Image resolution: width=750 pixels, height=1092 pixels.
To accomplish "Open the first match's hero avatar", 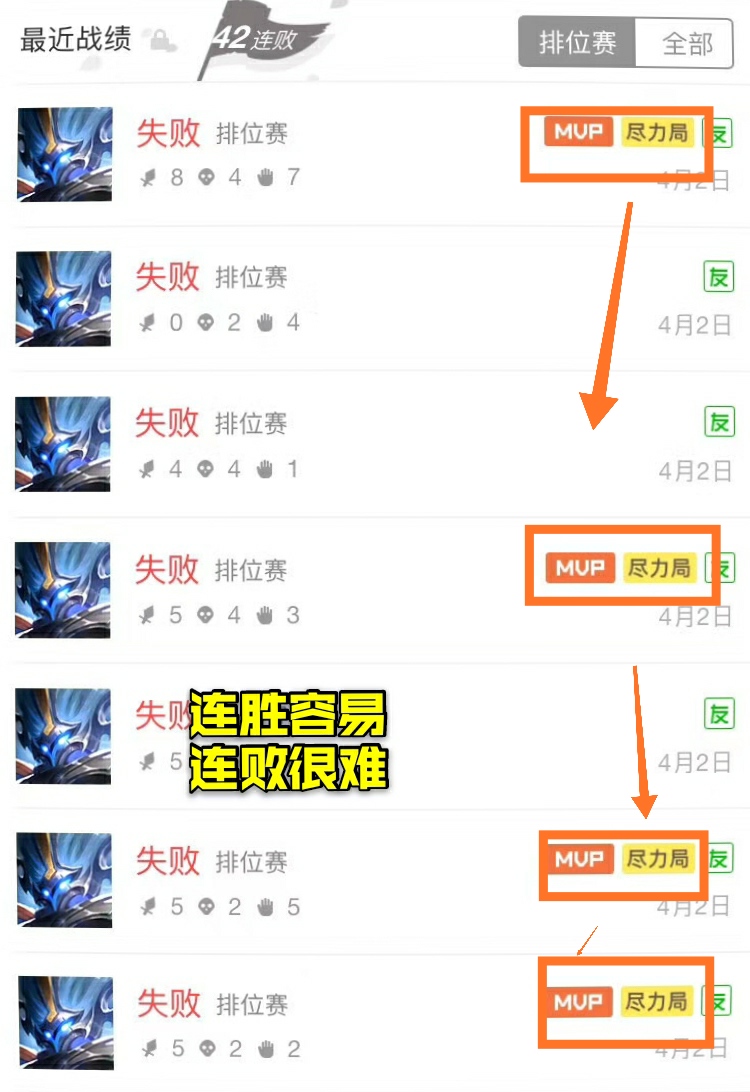I will 63,153.
